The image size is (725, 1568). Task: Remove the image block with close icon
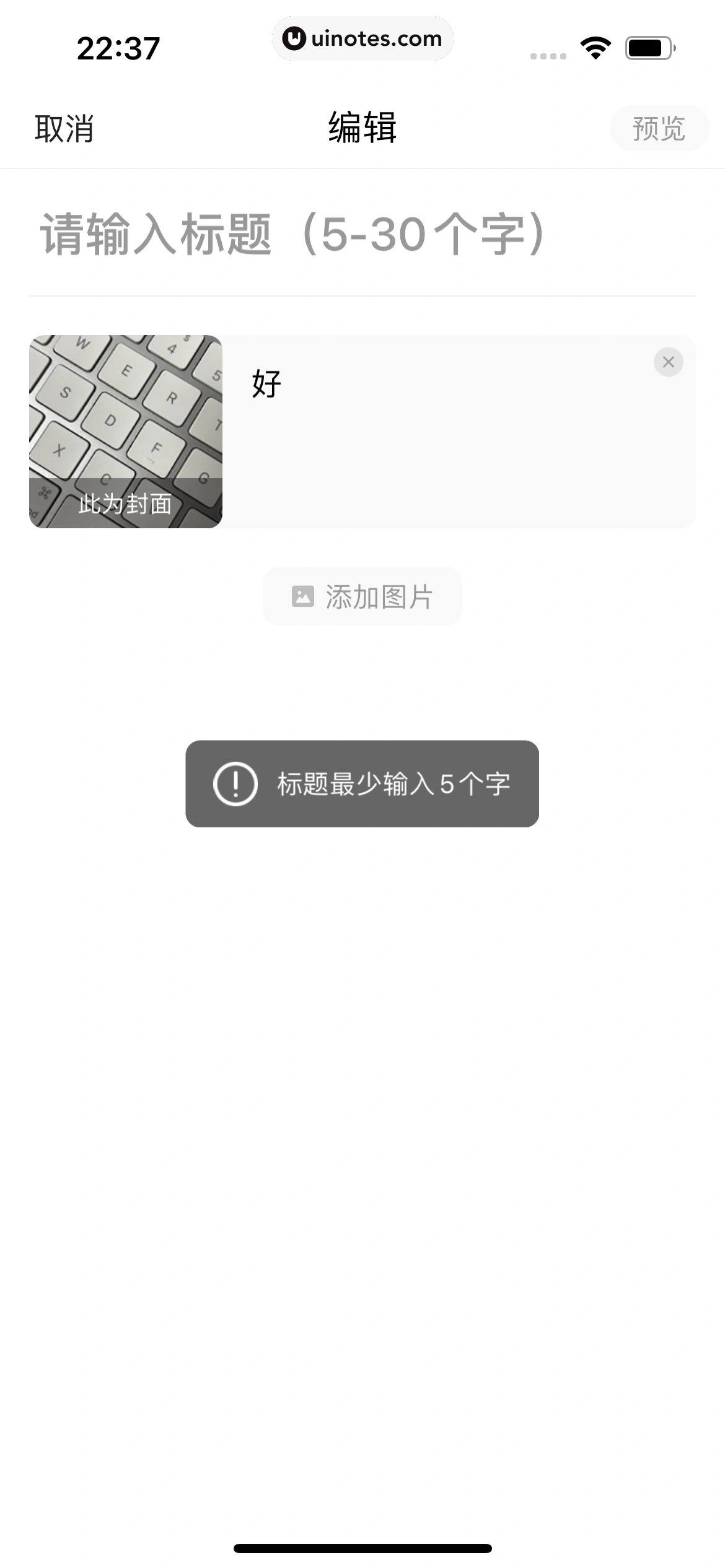668,362
